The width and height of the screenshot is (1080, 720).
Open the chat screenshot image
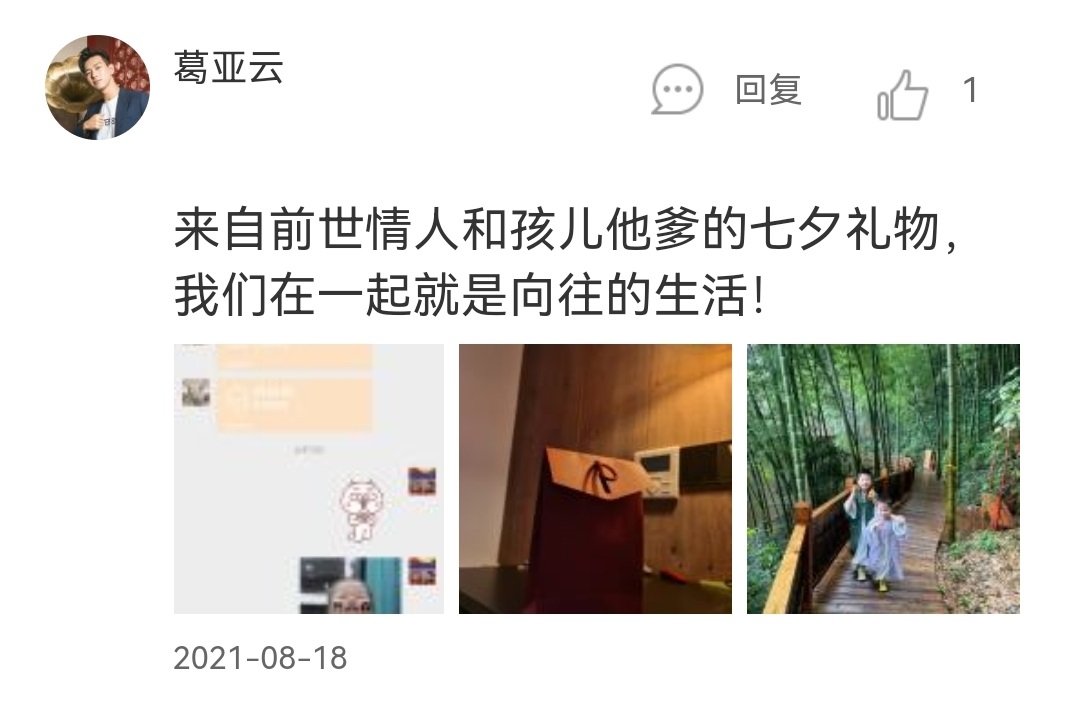308,478
